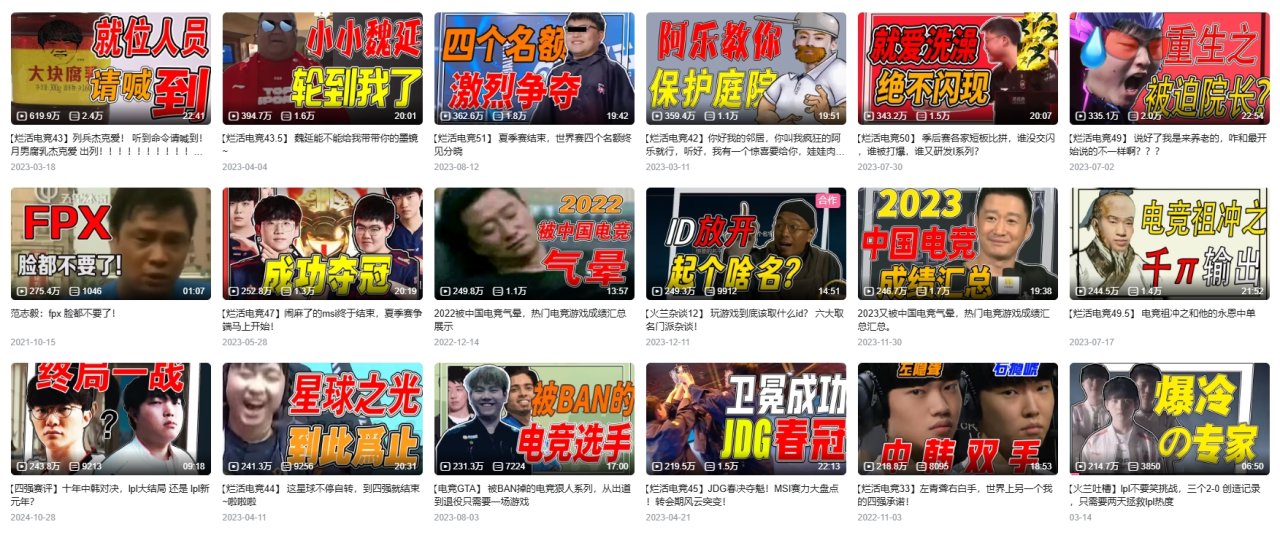Open the 【电竞GTA】 被BAN的电竞选手 video
The height and width of the screenshot is (538, 1280).
point(534,419)
